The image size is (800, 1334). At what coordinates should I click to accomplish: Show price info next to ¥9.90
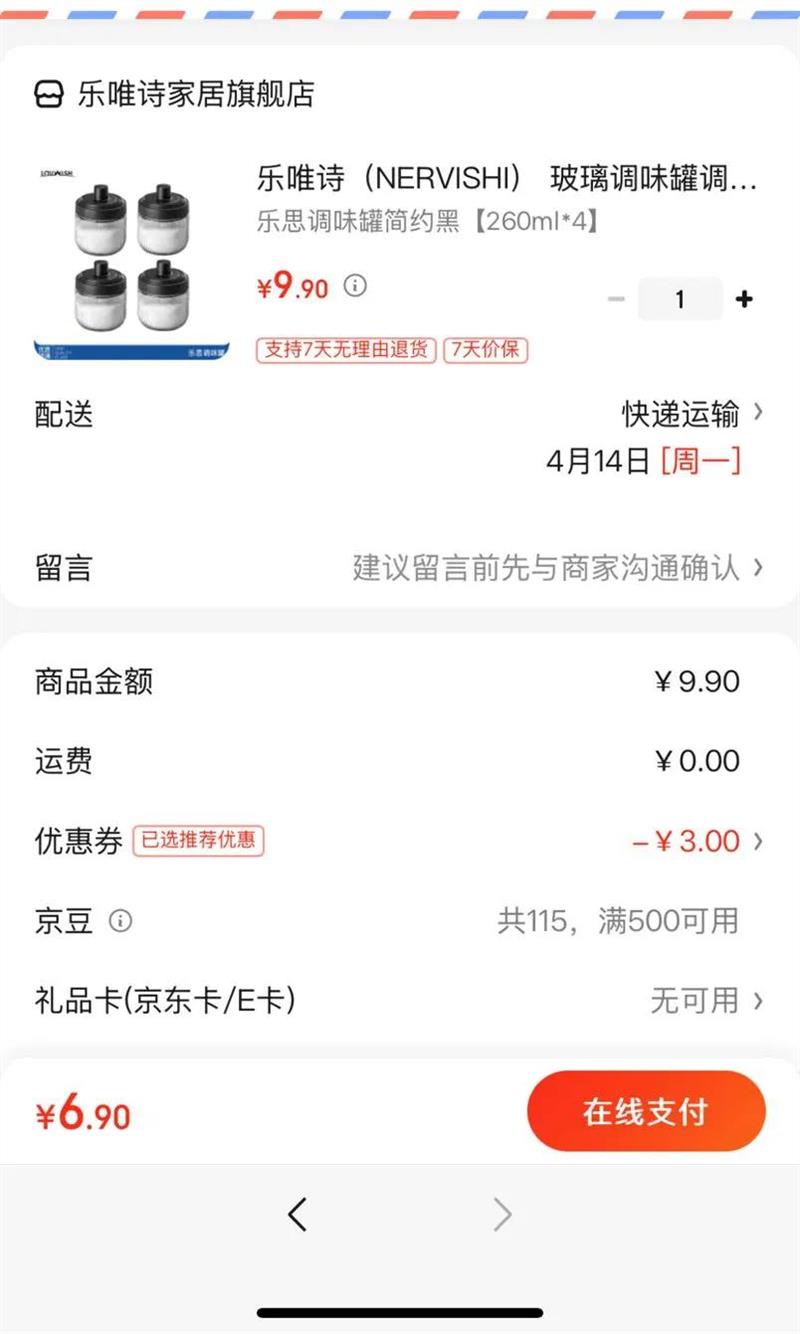click(355, 286)
